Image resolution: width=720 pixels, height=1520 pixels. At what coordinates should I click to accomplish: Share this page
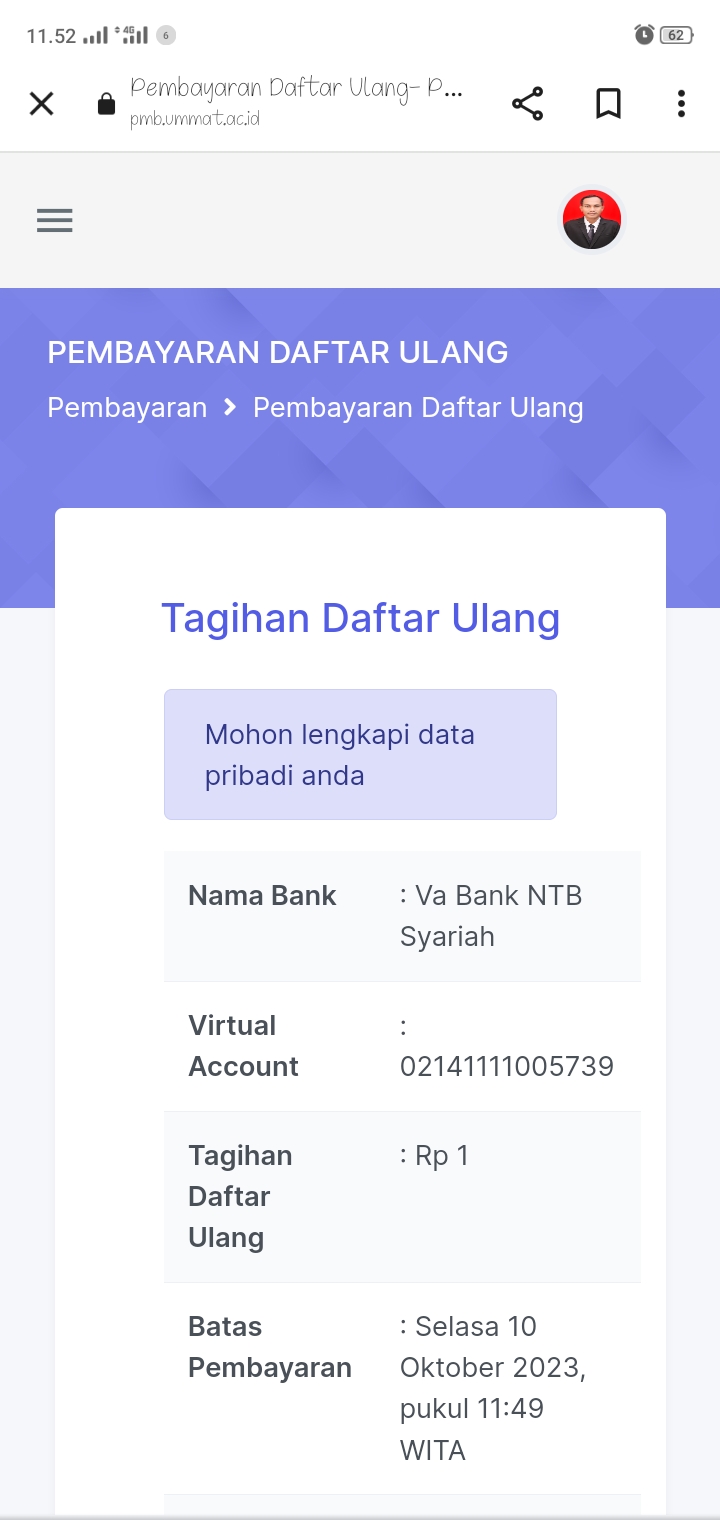coord(527,104)
